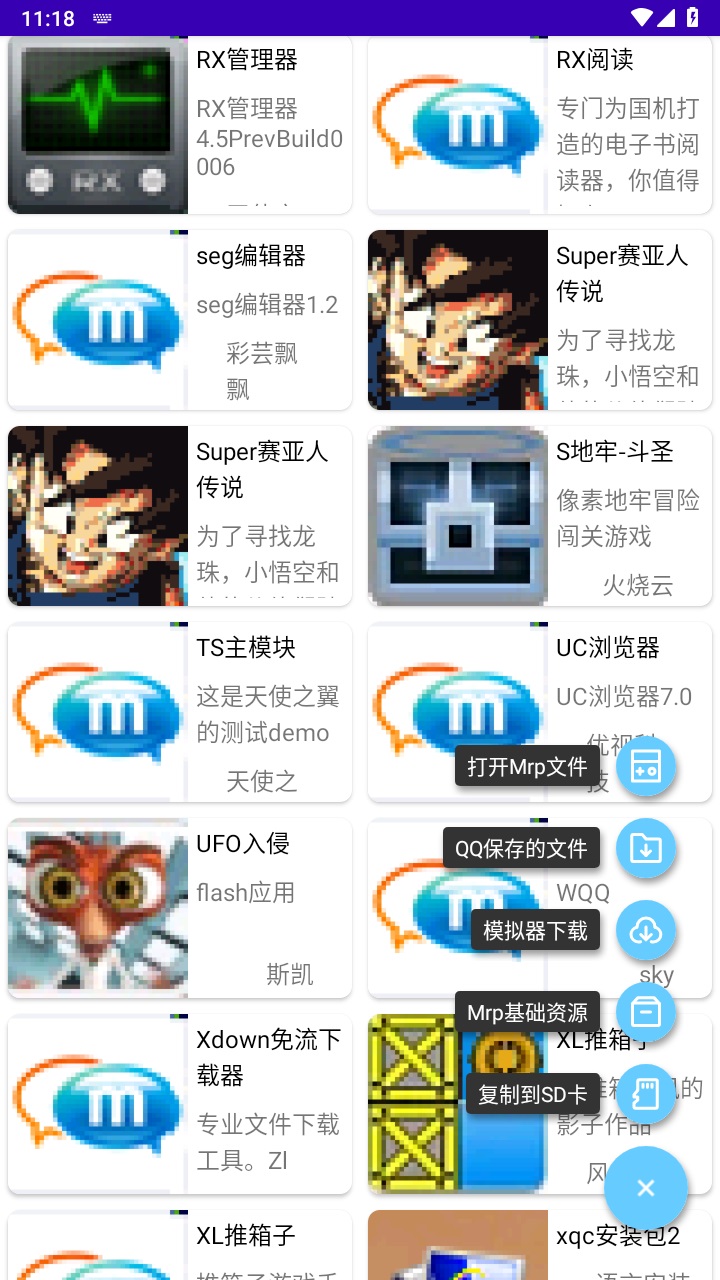
Task: Open the RX管理器 app card
Action: pos(180,125)
